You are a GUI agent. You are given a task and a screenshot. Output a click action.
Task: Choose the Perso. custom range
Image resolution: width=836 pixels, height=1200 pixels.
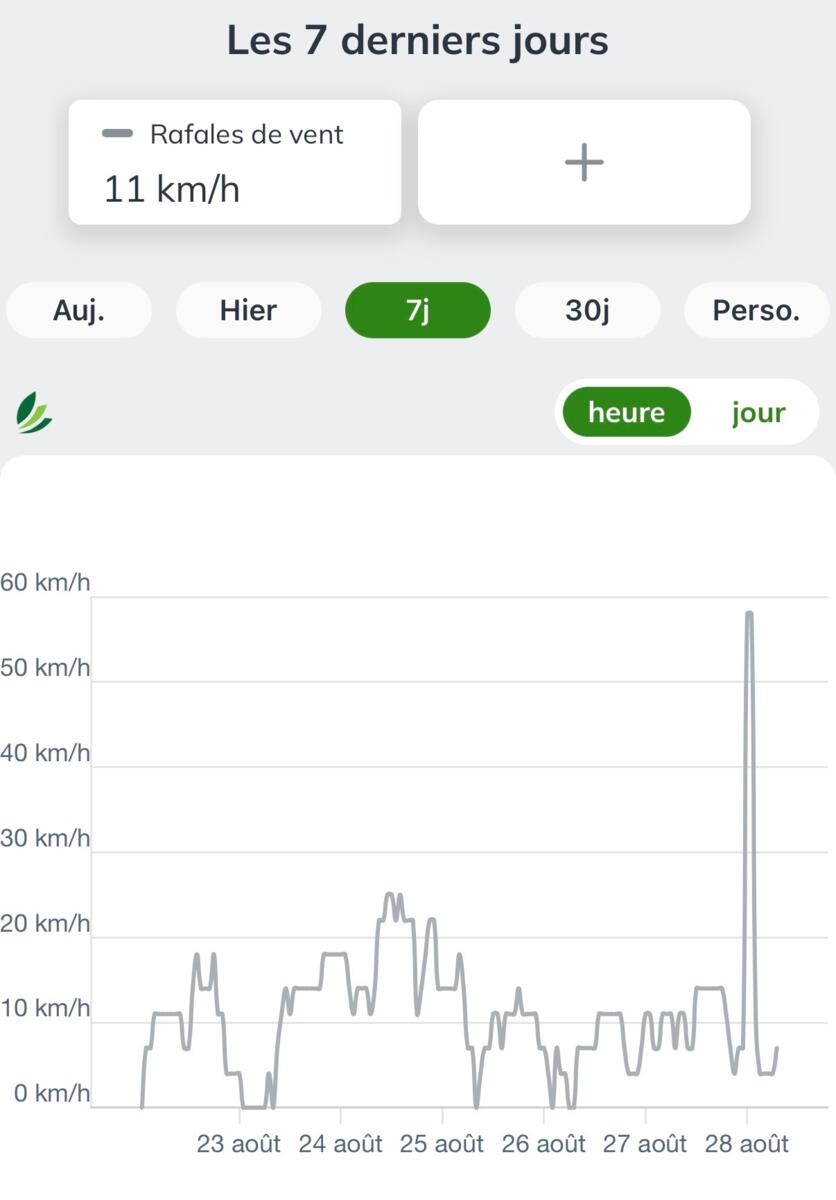[x=756, y=310]
